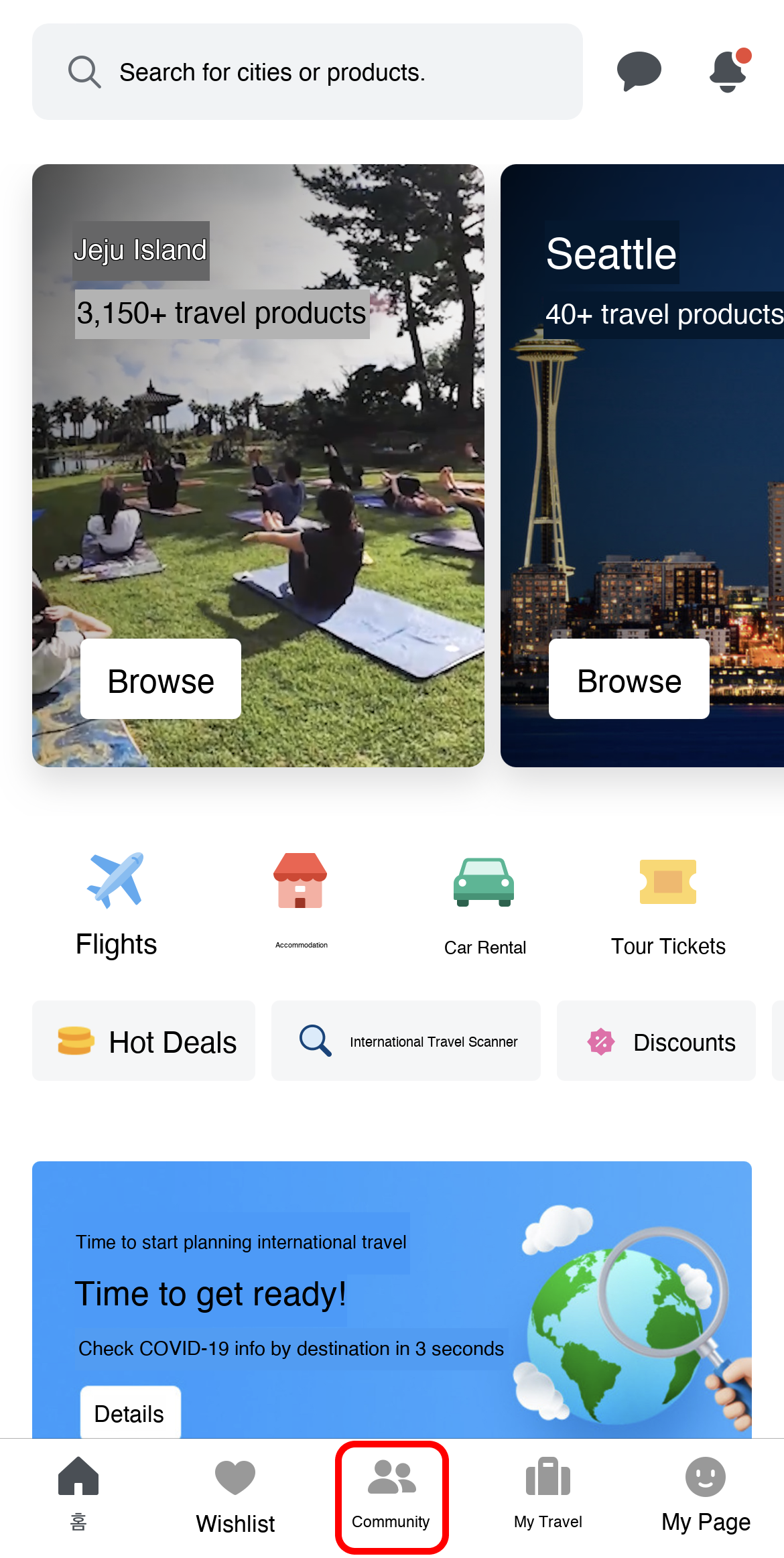This screenshot has width=784, height=1558.
Task: Launch the International Travel Scanner
Action: pos(405,1041)
